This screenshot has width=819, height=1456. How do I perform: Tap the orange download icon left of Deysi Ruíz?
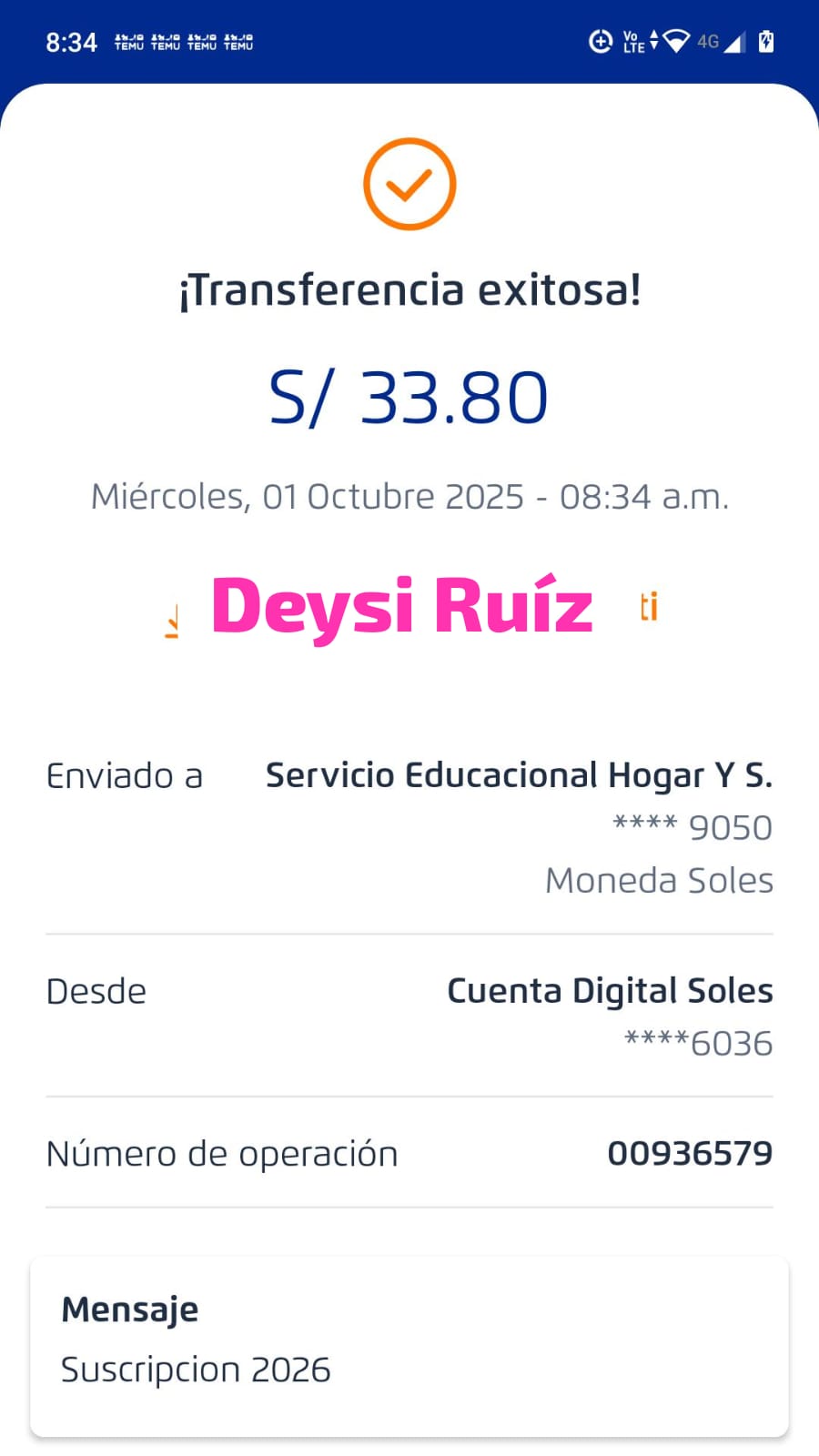(172, 622)
